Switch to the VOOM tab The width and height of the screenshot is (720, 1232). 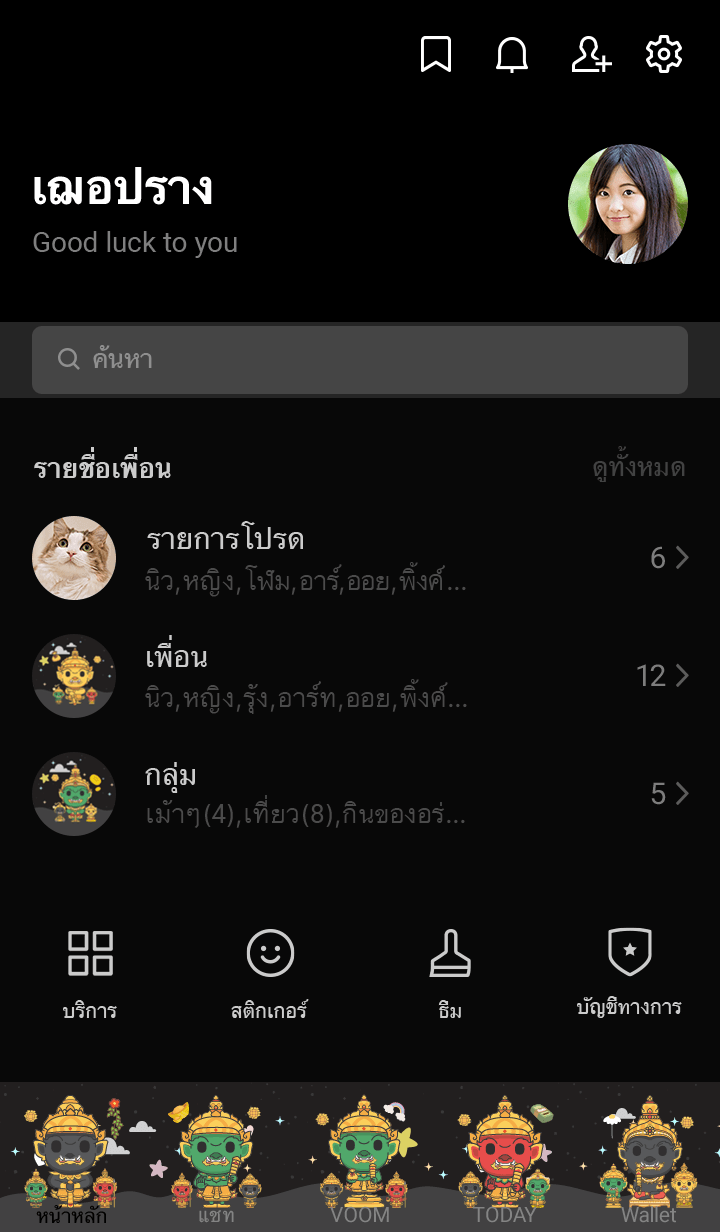click(360, 1160)
